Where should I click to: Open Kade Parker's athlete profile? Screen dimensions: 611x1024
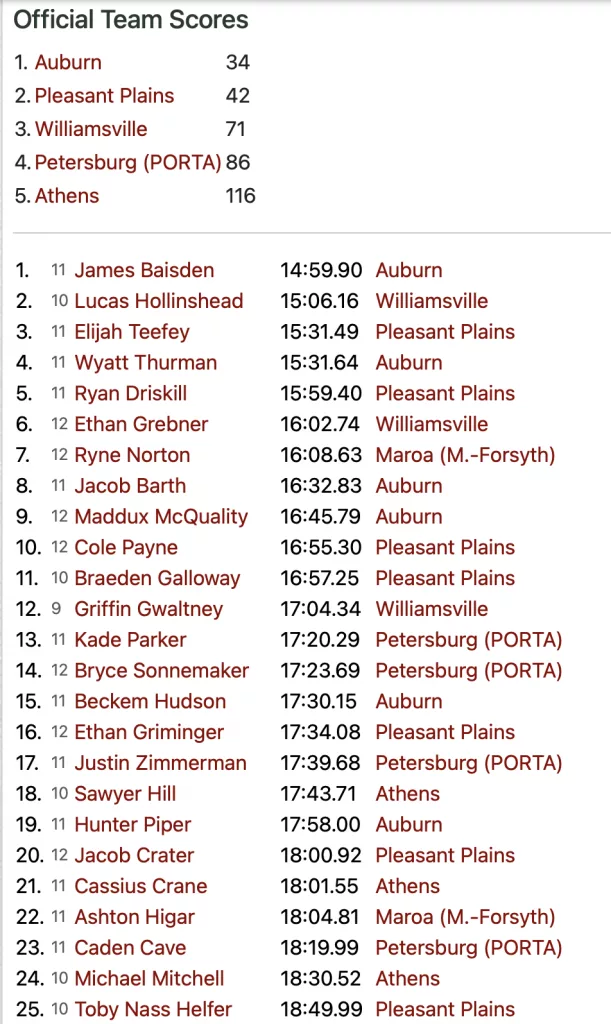(131, 639)
